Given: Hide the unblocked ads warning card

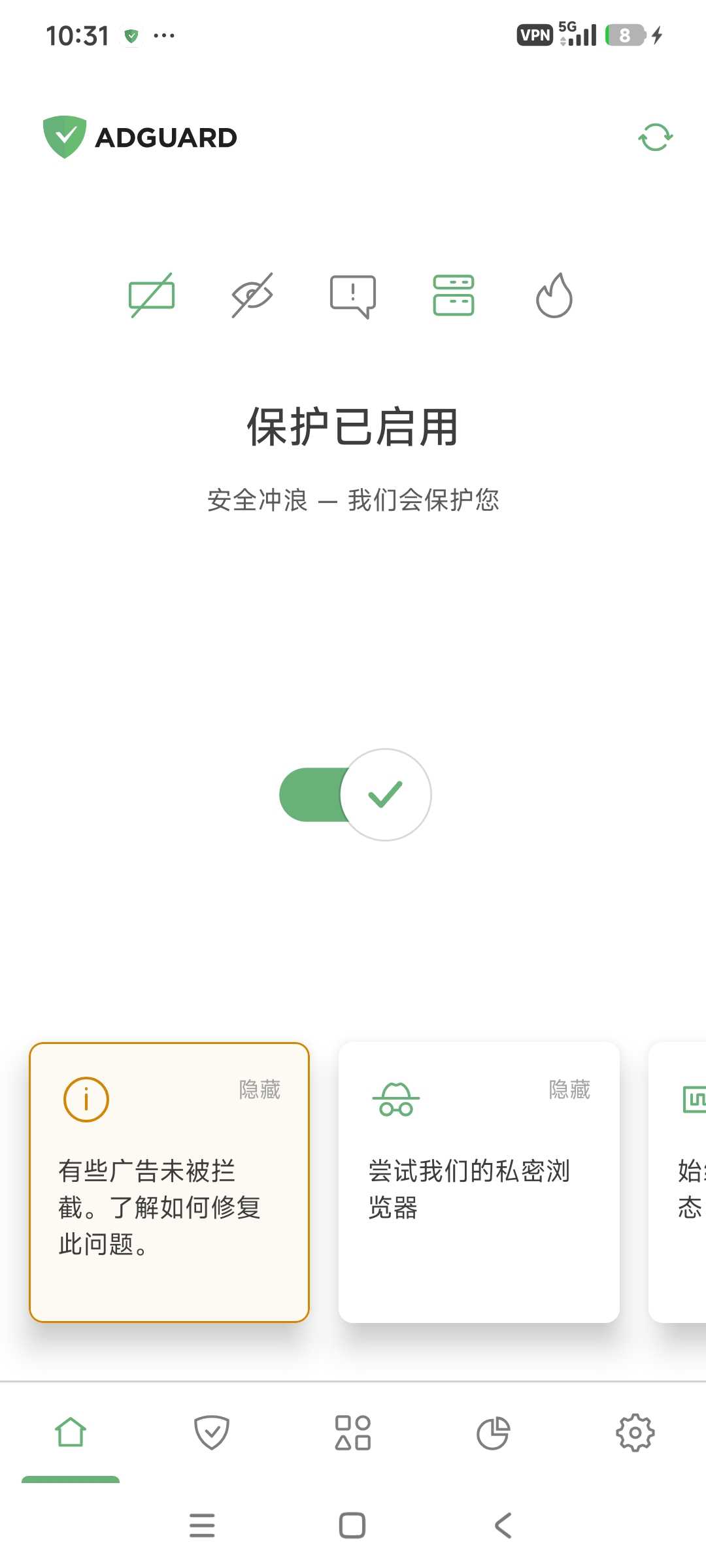Looking at the screenshot, I should tap(260, 1090).
